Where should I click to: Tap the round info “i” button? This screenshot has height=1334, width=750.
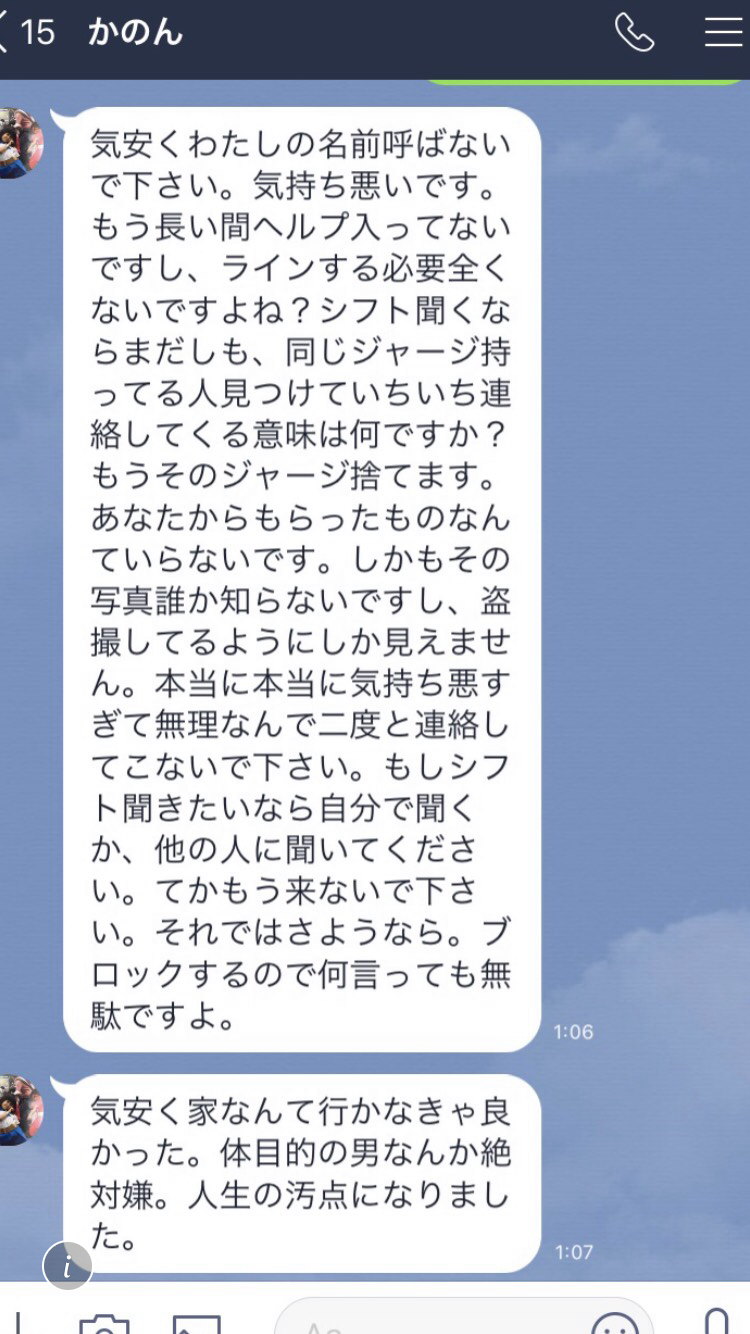pyautogui.click(x=68, y=1266)
